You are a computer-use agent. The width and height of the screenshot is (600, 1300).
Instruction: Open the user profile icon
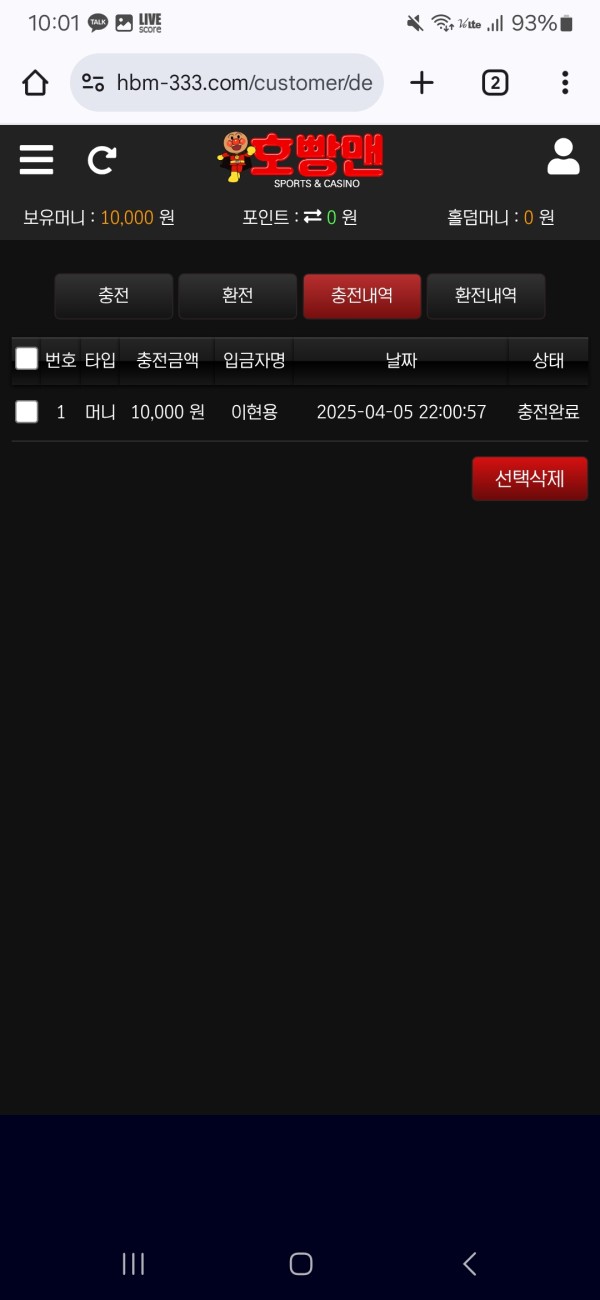pos(563,158)
